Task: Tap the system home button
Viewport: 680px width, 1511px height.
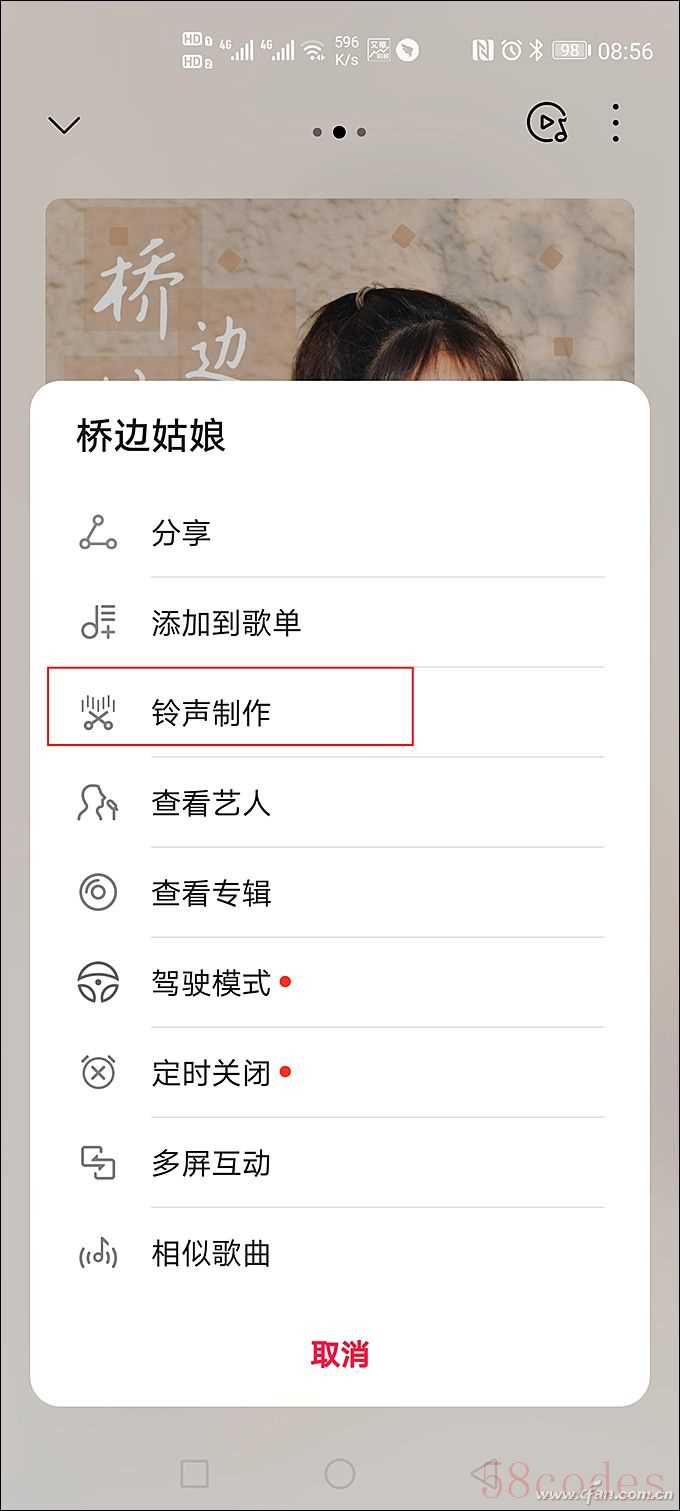Action: (x=340, y=1473)
